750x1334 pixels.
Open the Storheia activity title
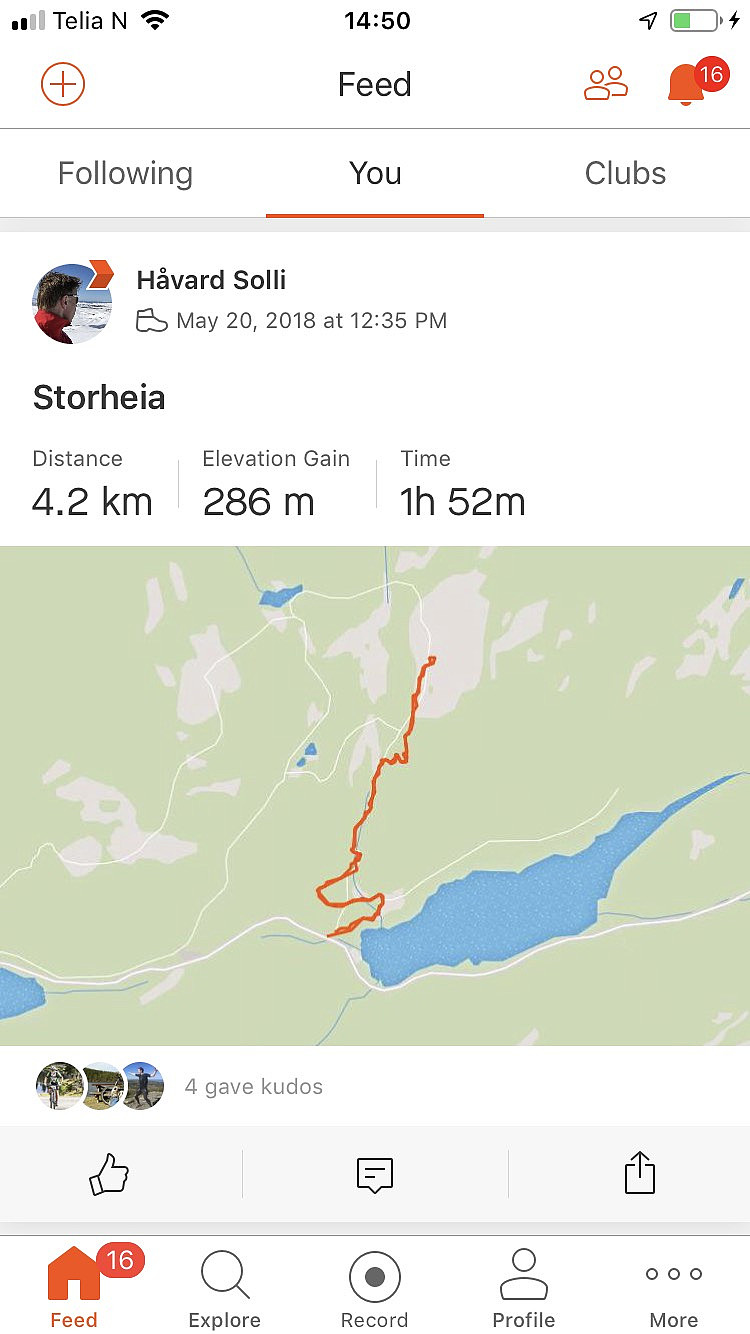(99, 397)
